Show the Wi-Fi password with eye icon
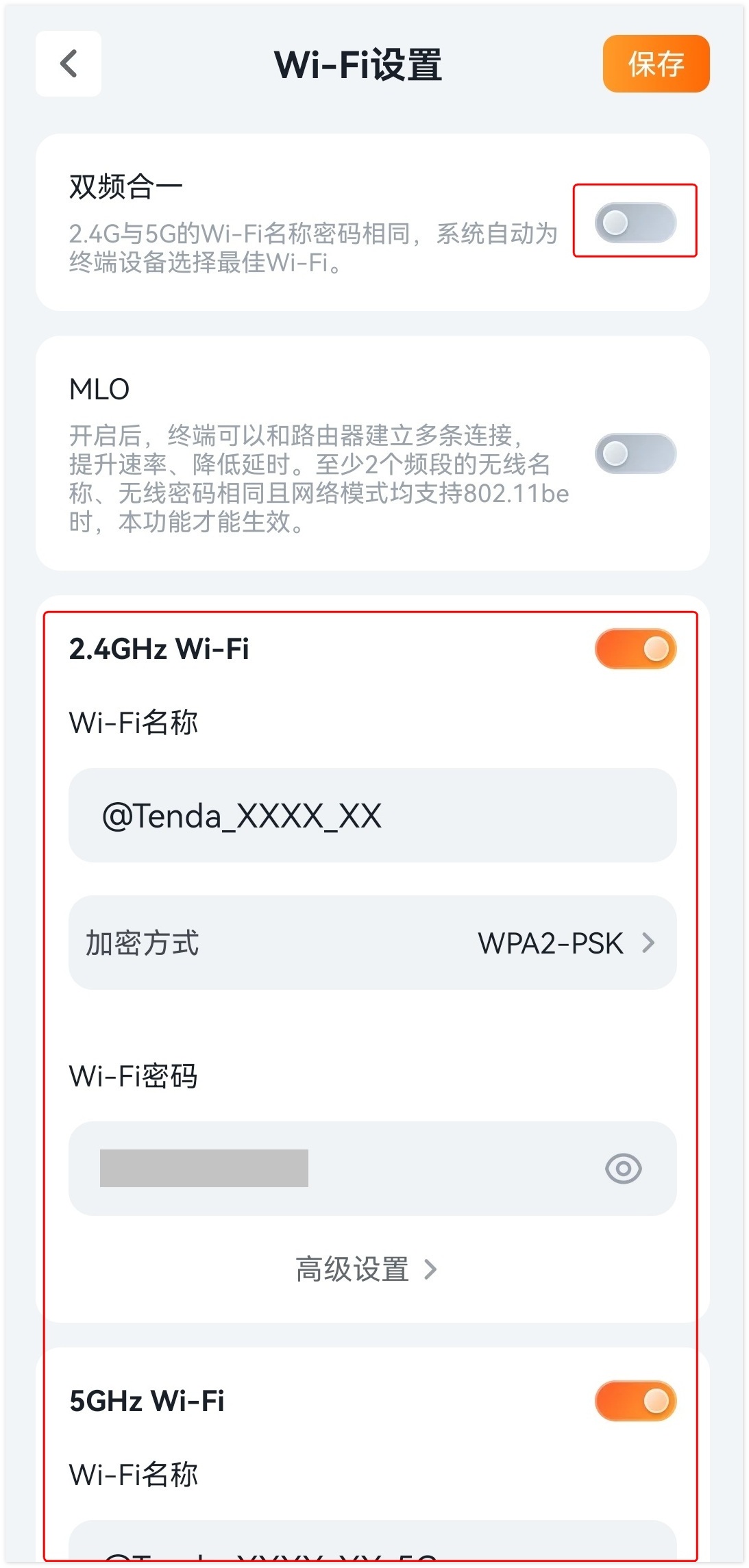This screenshot has height=1568, width=749. point(623,1168)
